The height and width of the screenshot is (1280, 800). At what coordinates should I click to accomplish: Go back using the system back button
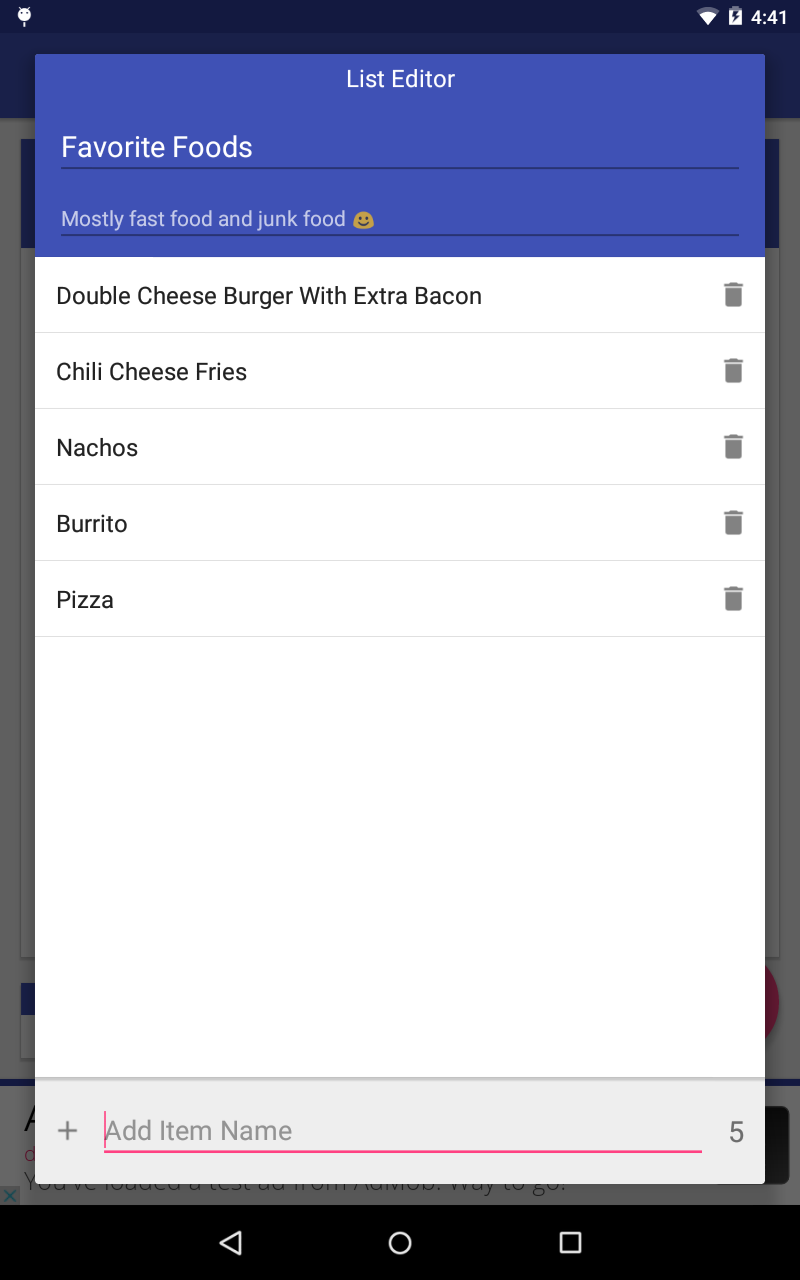pos(231,1242)
